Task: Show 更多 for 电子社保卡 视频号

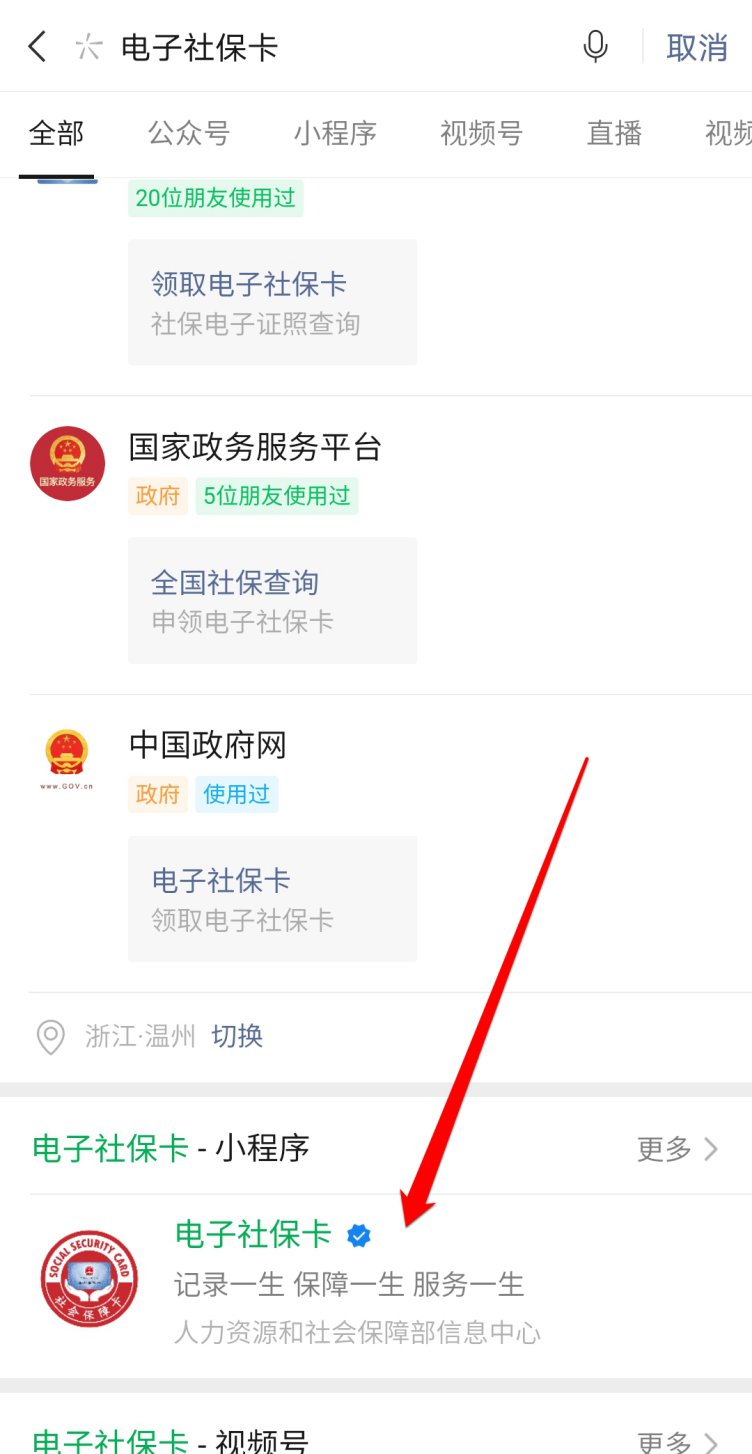Action: (678, 1441)
